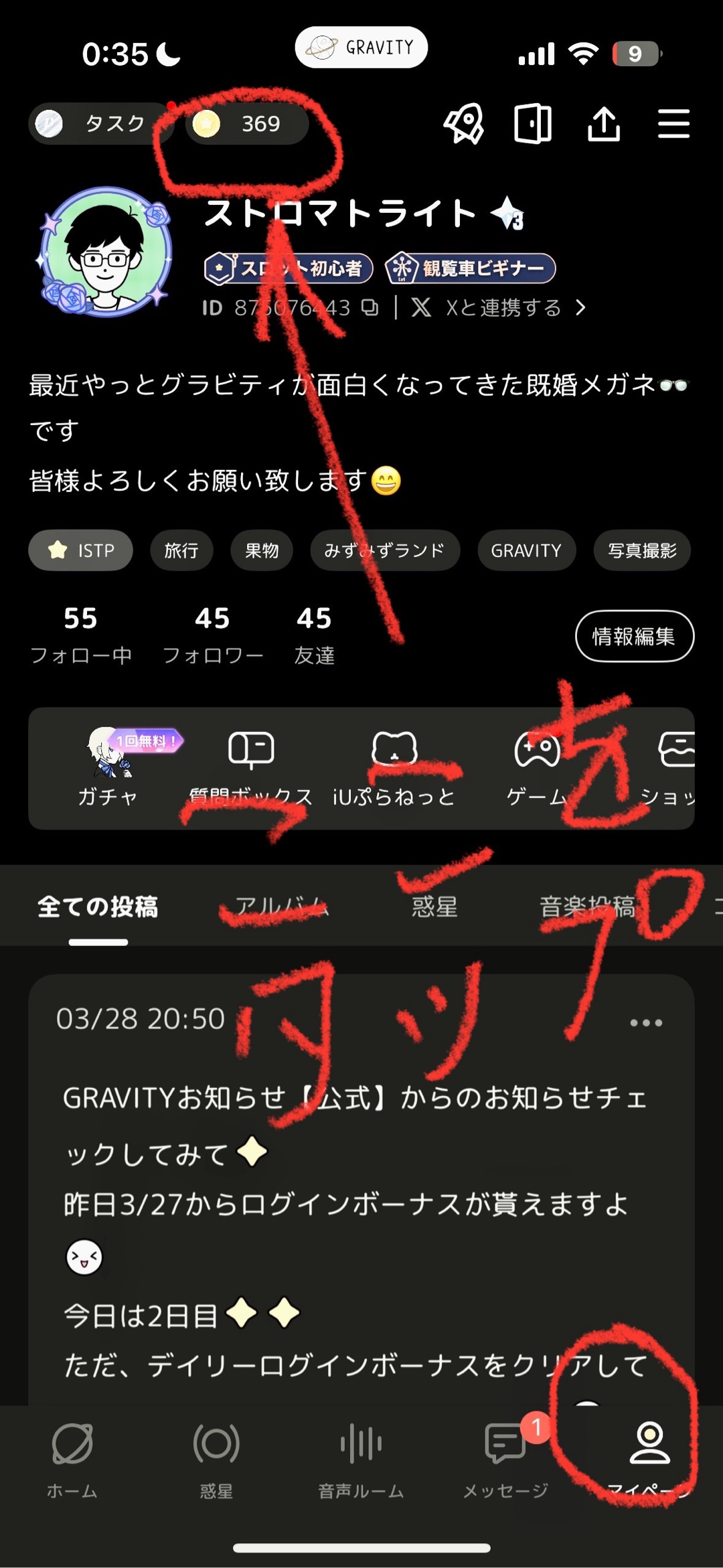Link account via Xと連携する
The width and height of the screenshot is (723, 1568).
click(502, 308)
